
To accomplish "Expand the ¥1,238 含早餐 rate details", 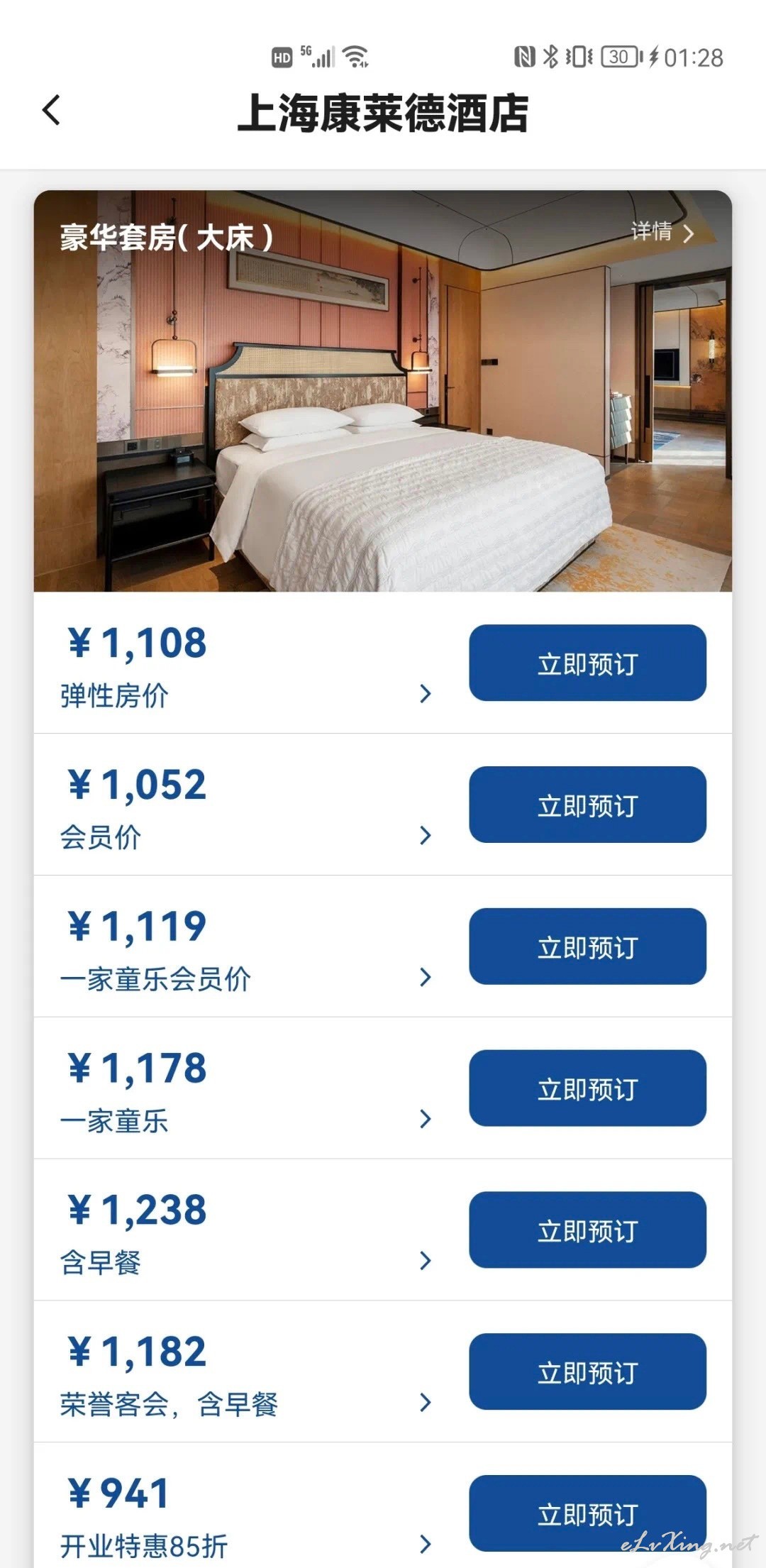I will 426,1261.
